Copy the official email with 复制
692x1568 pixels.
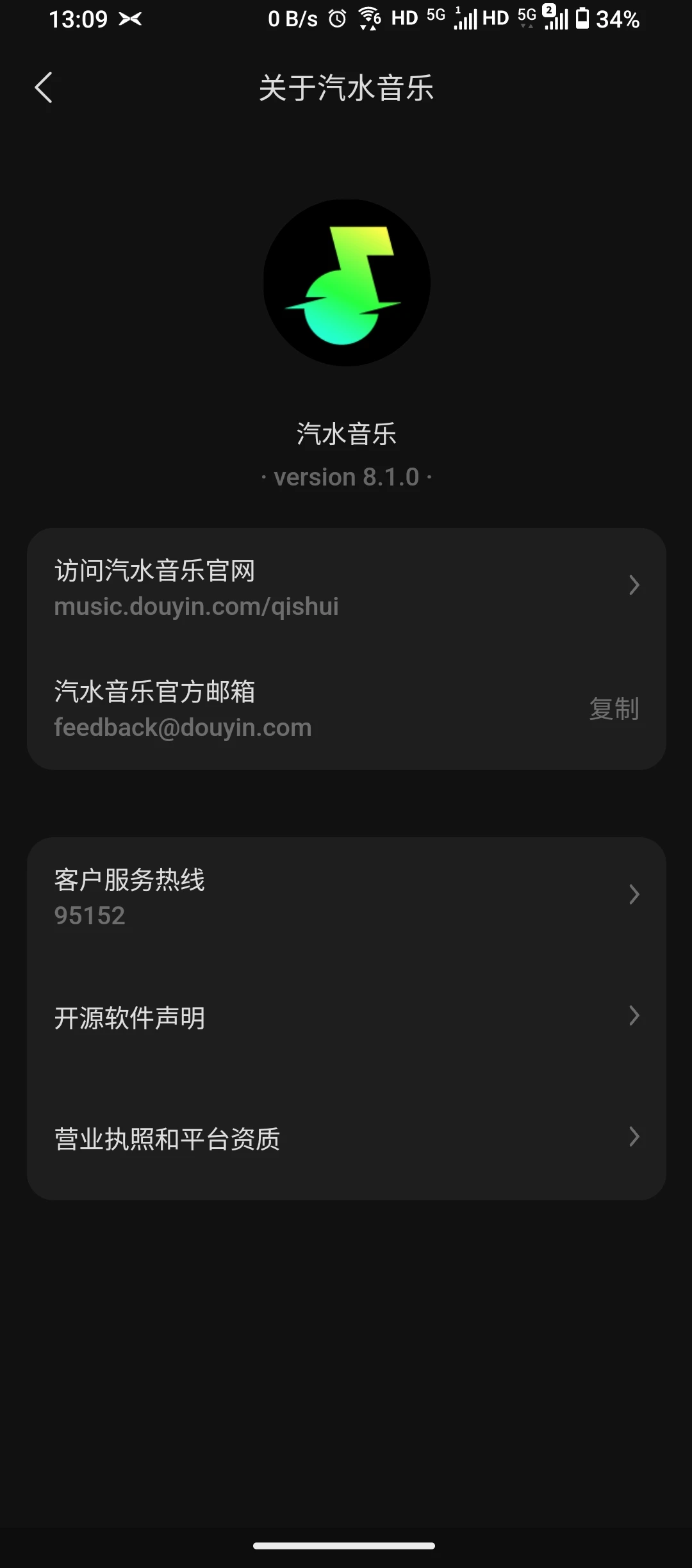(614, 709)
